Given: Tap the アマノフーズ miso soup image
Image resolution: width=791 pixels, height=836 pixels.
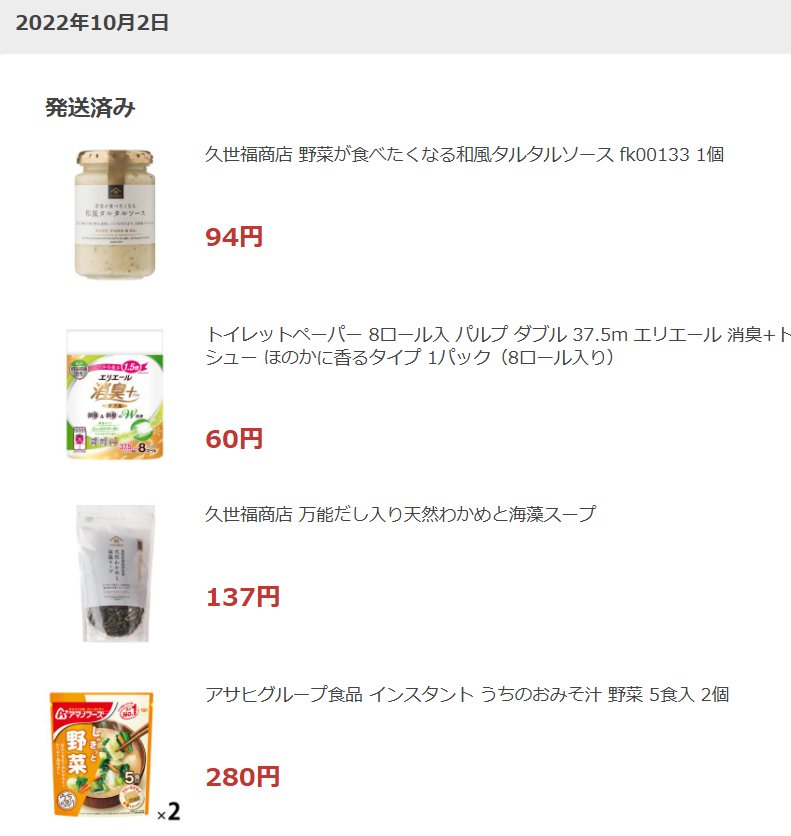Looking at the screenshot, I should pyautogui.click(x=102, y=753).
